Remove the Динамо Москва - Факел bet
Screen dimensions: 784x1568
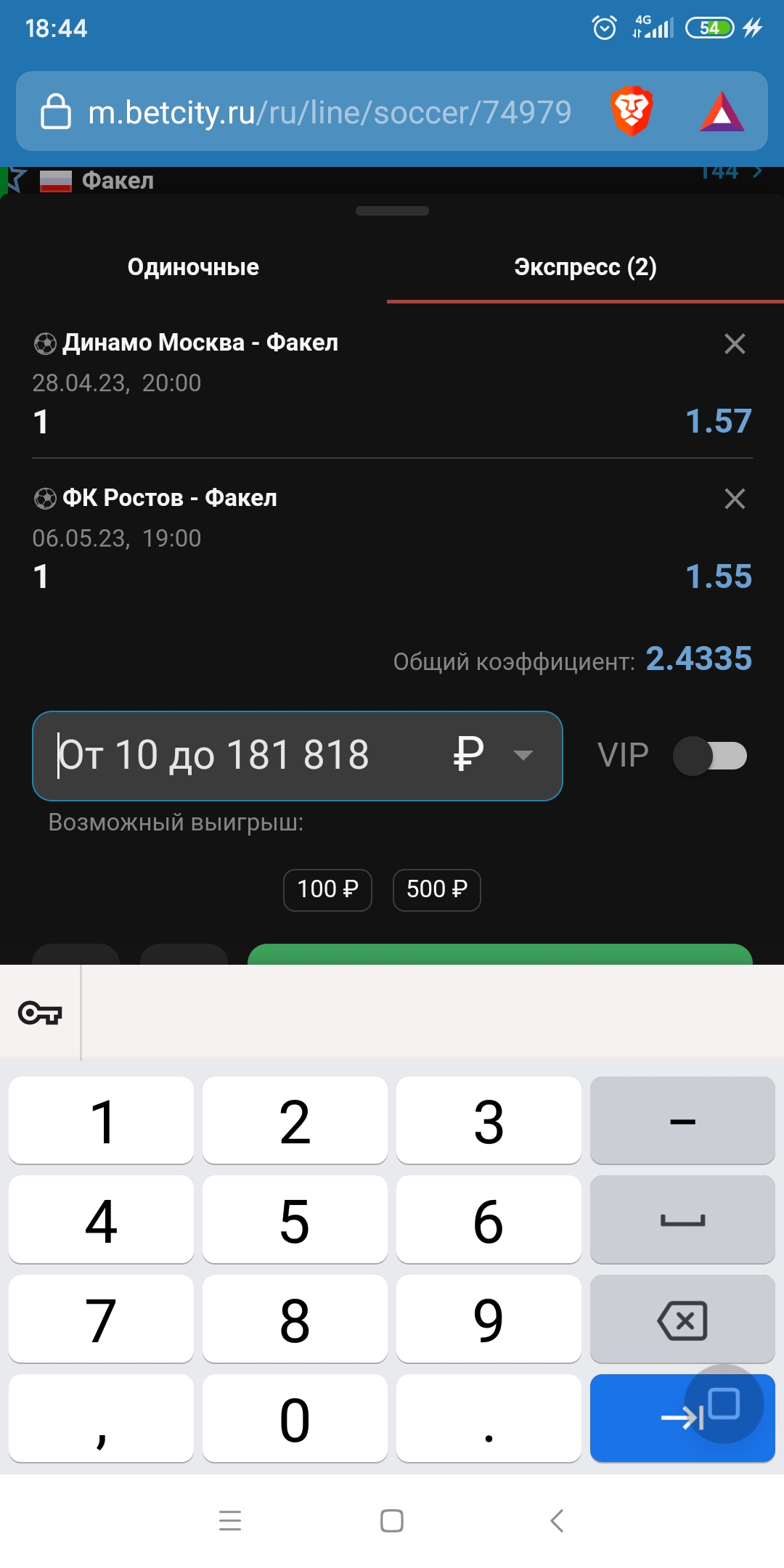point(735,344)
